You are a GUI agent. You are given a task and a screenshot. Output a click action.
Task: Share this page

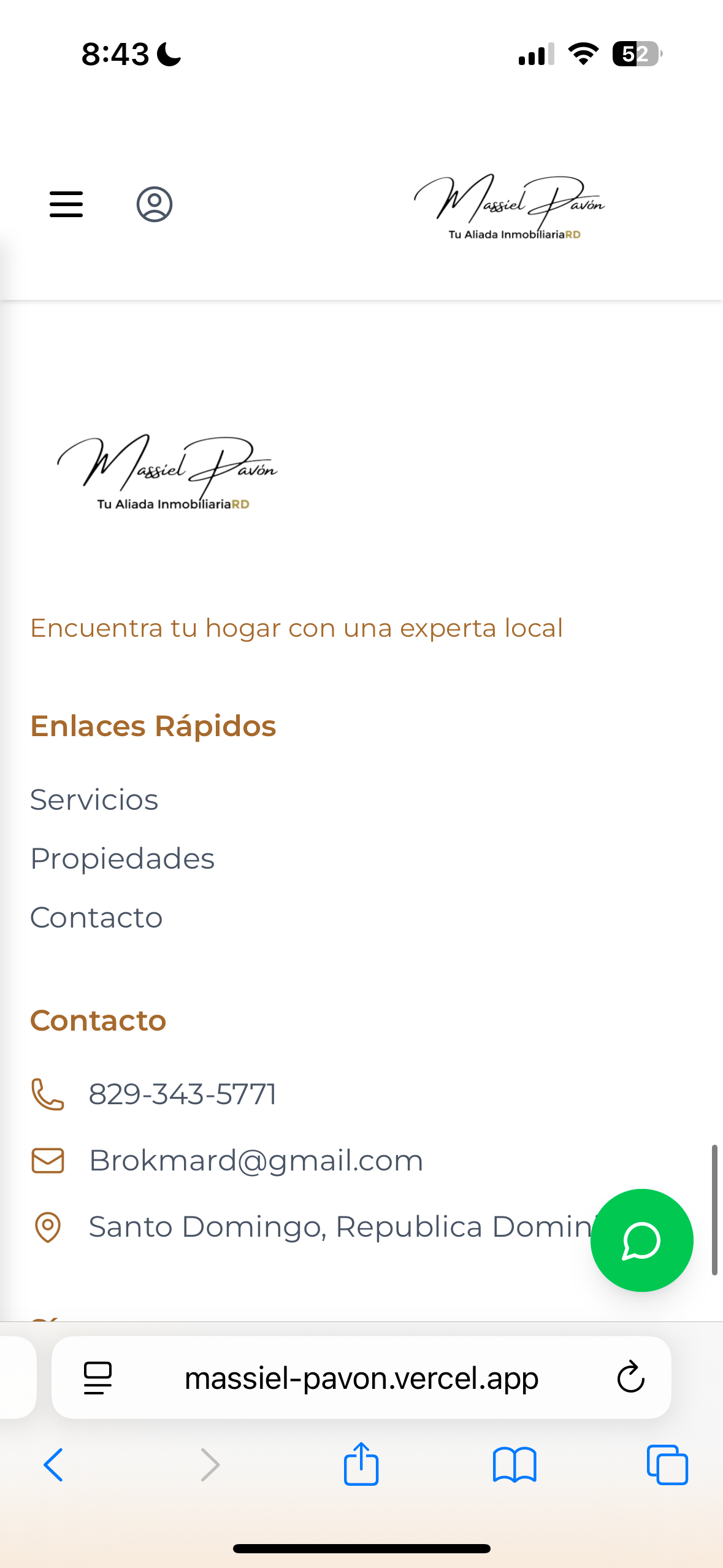(361, 1464)
